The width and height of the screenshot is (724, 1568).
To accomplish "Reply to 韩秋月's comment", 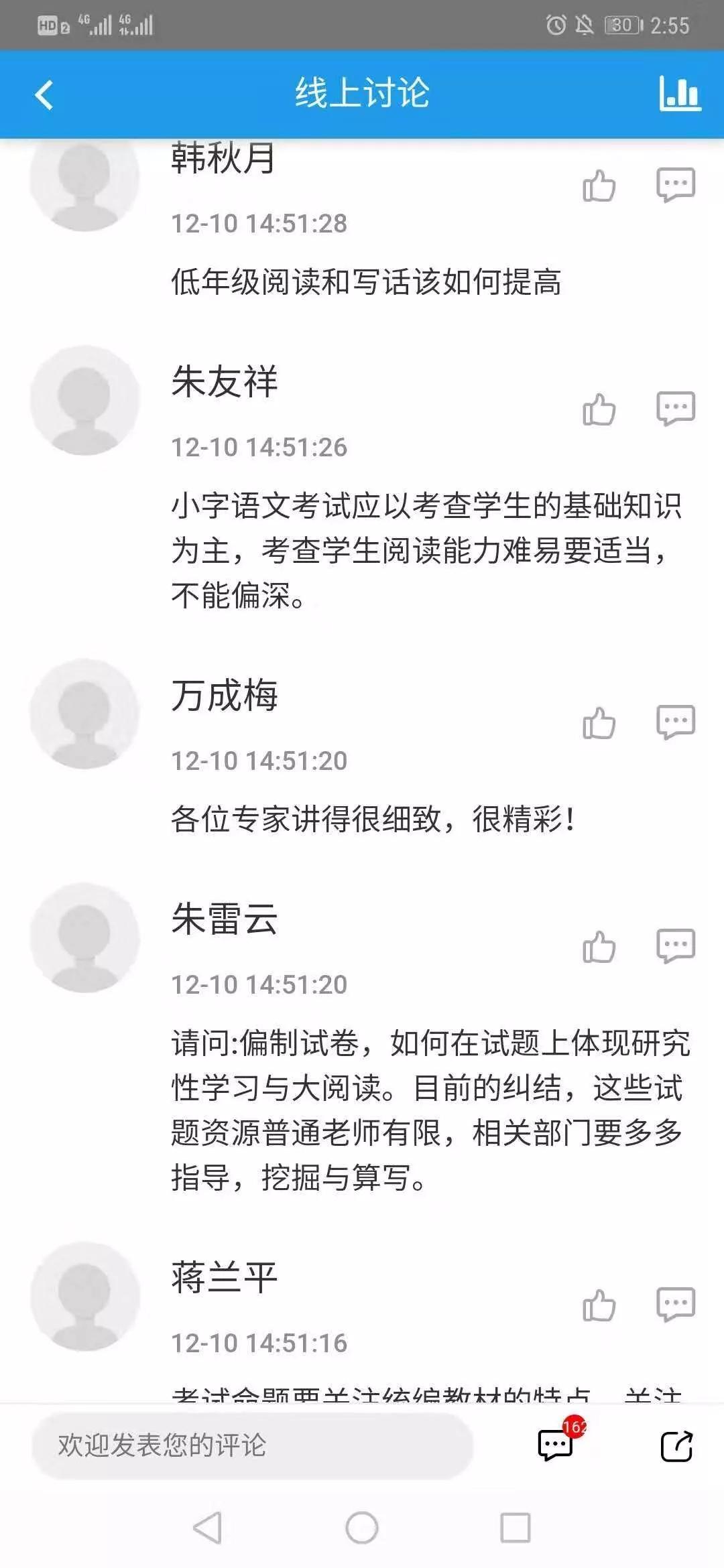I will [x=675, y=184].
